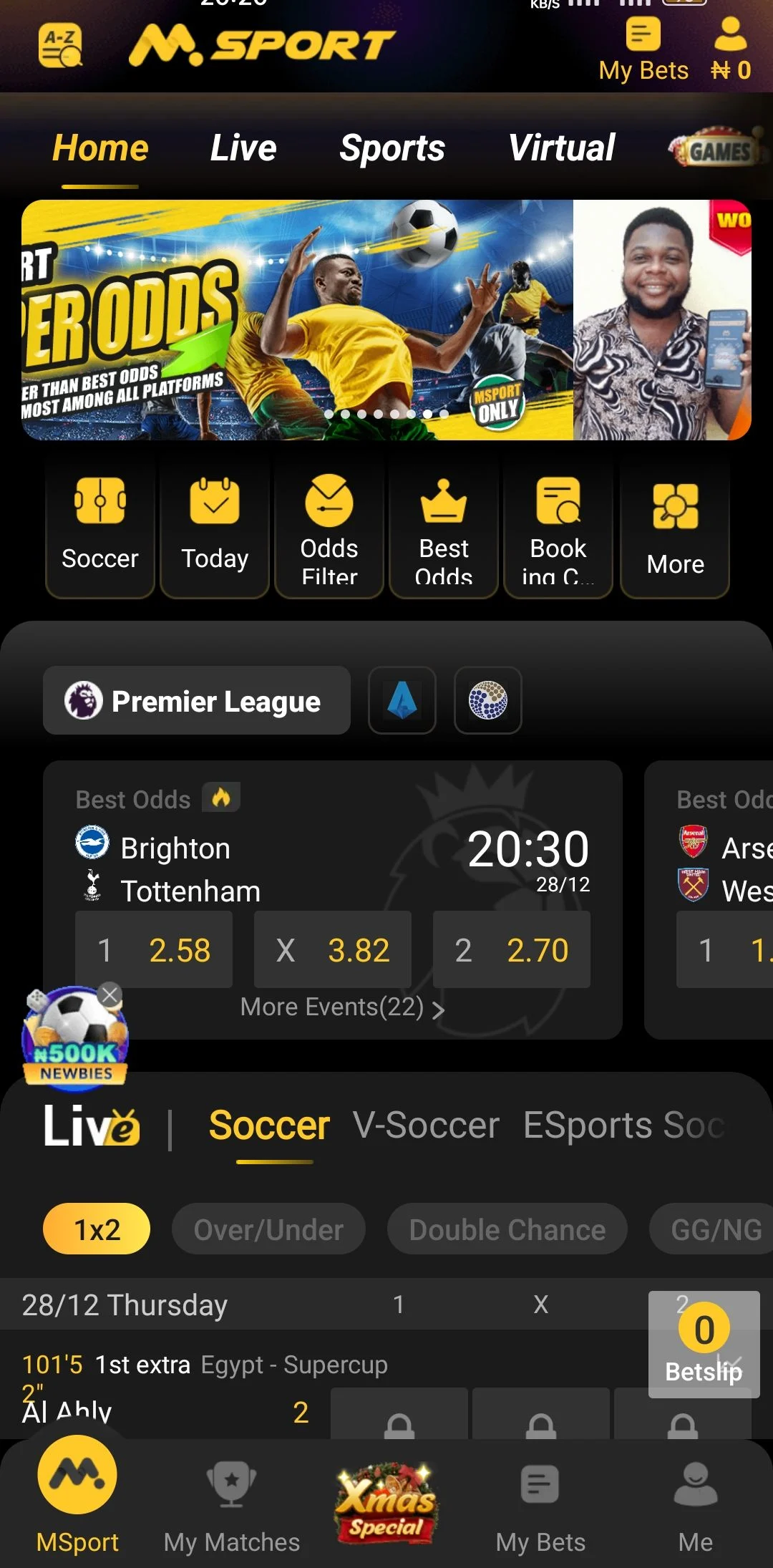Viewport: 773px width, 1568px height.
Task: Switch to the Live top tab
Action: pyautogui.click(x=243, y=148)
